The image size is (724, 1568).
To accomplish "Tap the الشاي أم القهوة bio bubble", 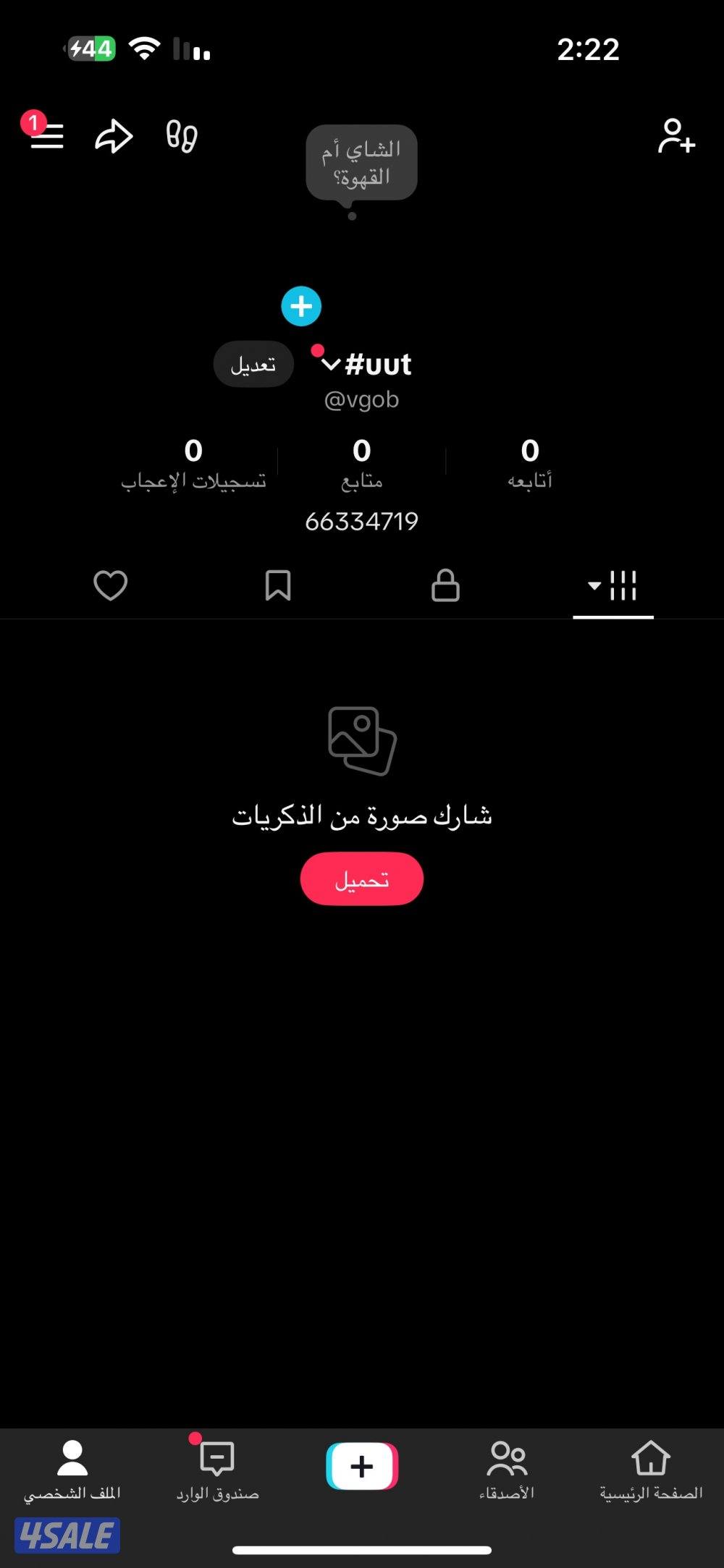I will [361, 162].
